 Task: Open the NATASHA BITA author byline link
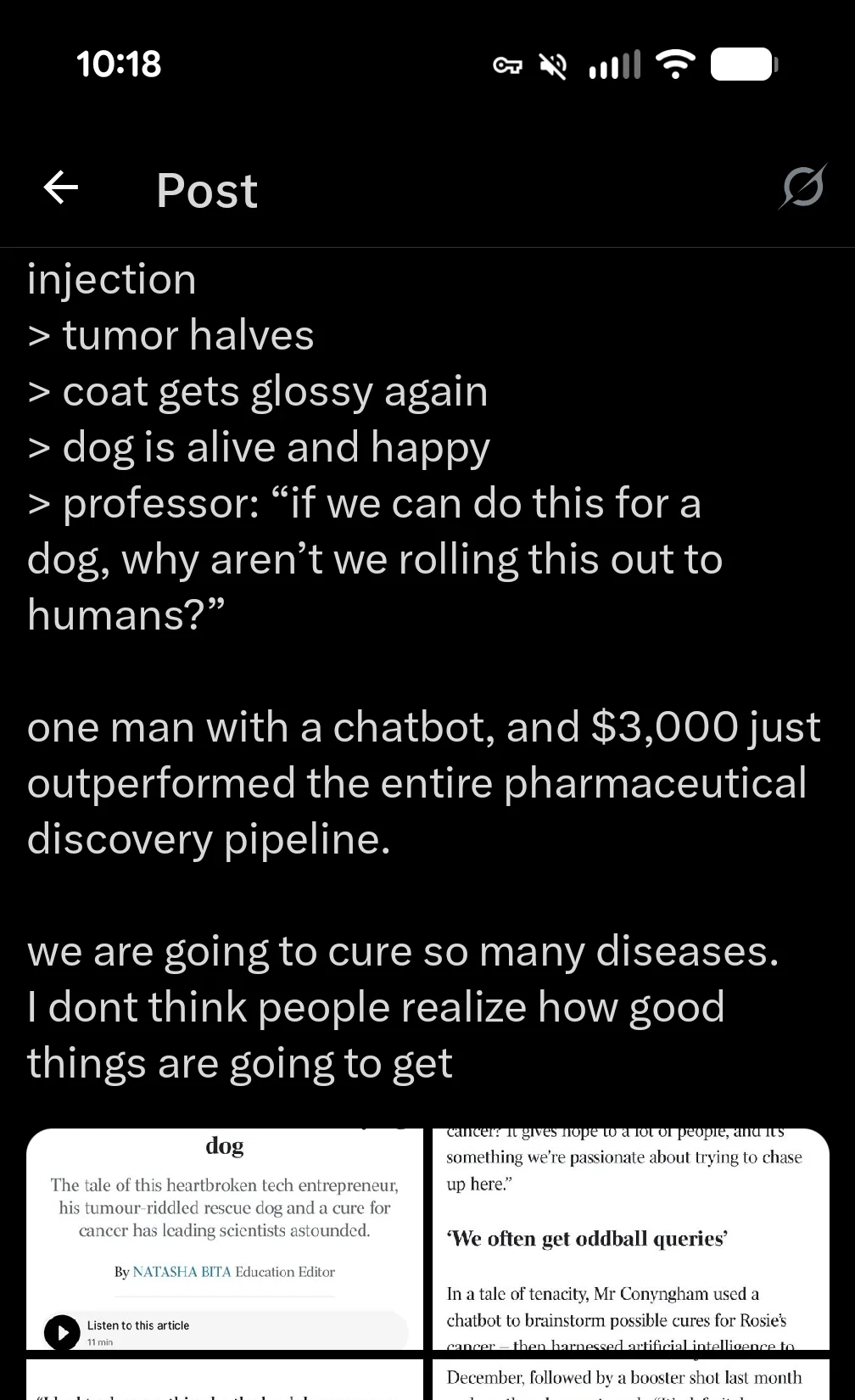tap(182, 1272)
